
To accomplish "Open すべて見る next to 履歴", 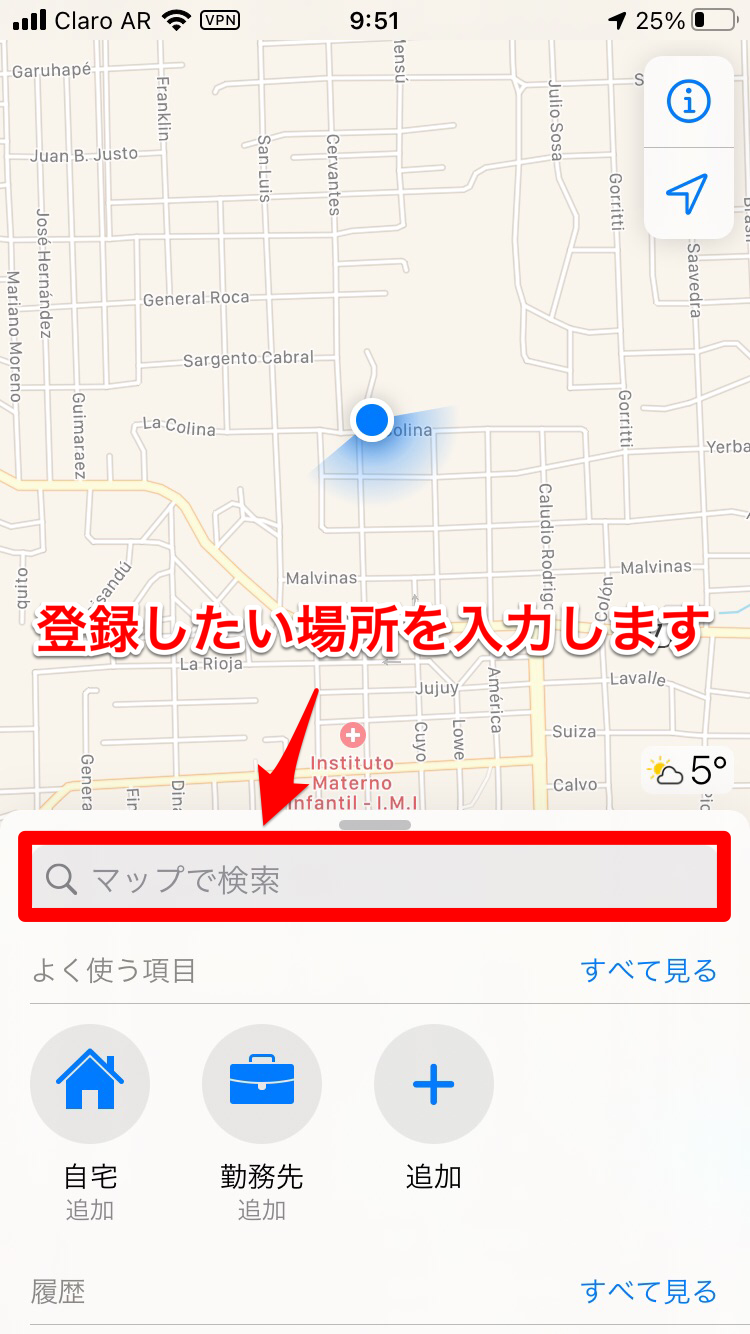I will [x=649, y=1291].
